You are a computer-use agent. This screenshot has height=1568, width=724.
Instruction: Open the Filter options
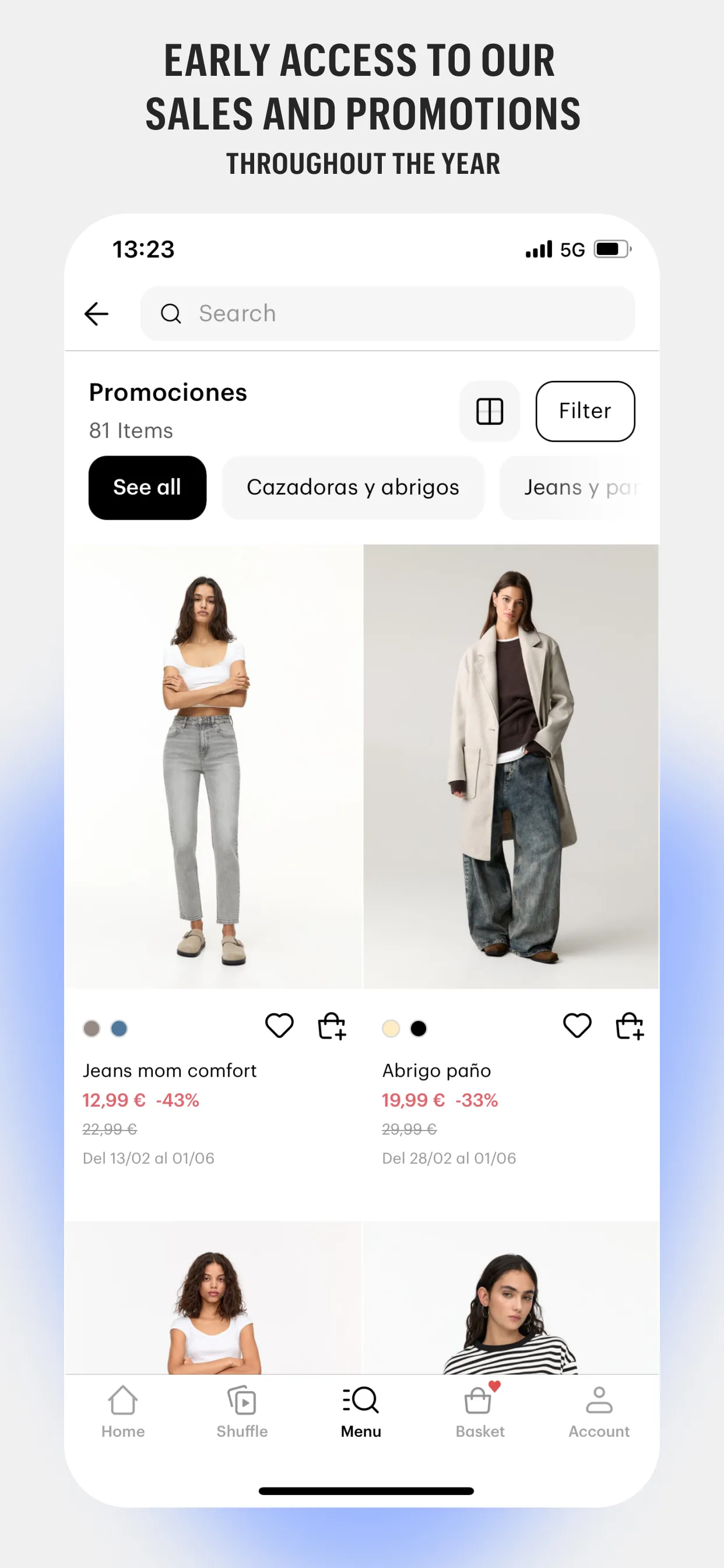pos(584,411)
